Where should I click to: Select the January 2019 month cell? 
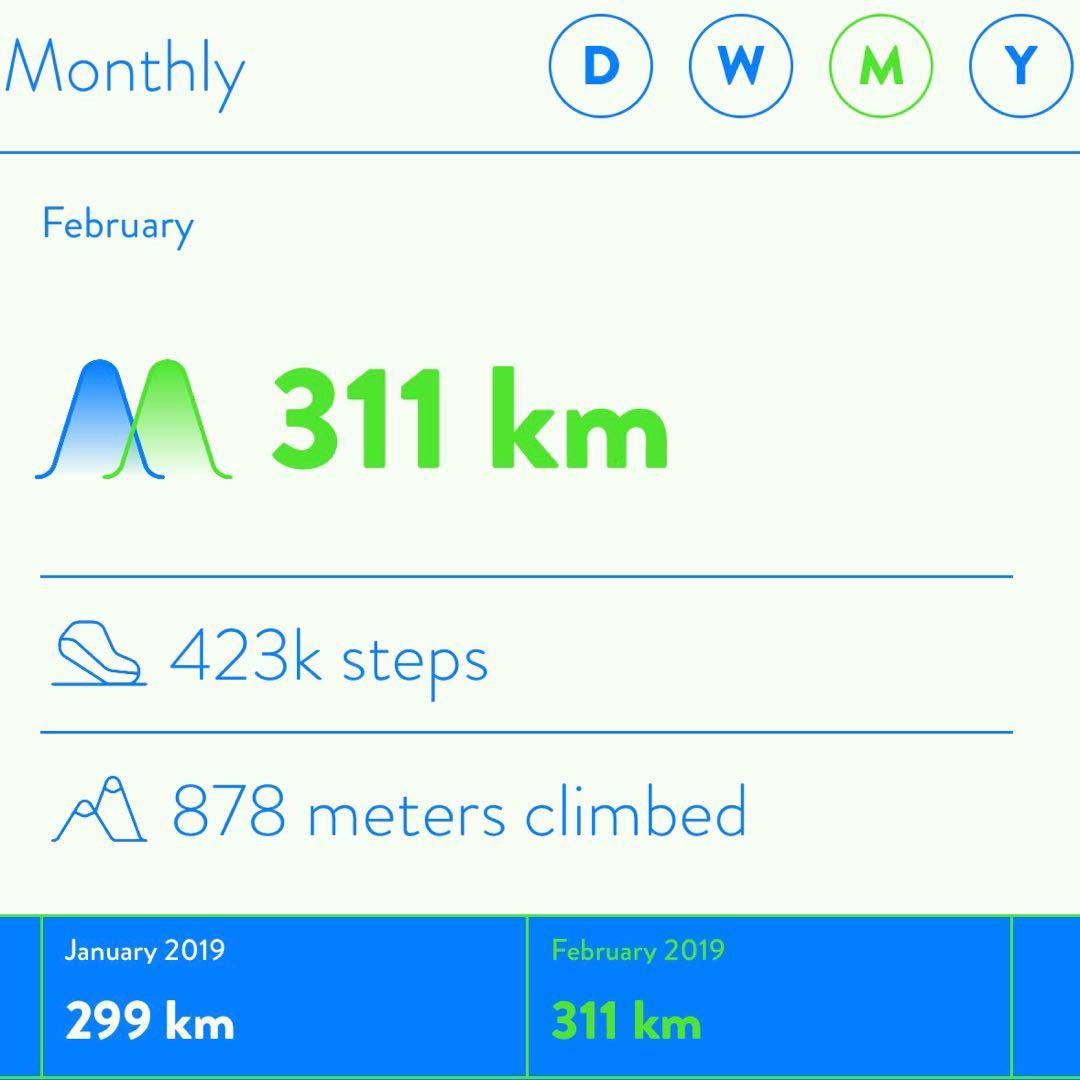click(x=284, y=996)
